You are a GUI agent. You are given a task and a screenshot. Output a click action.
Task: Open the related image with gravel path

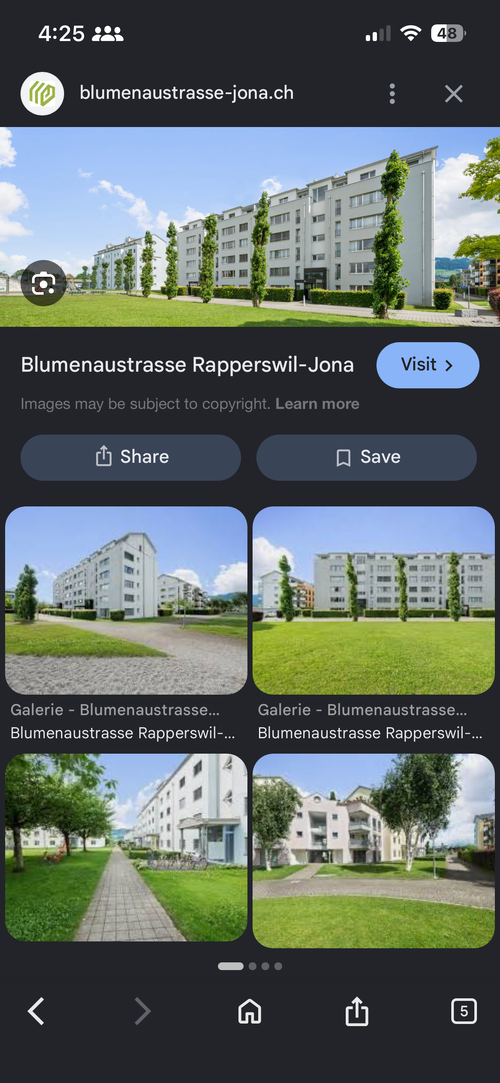point(126,600)
